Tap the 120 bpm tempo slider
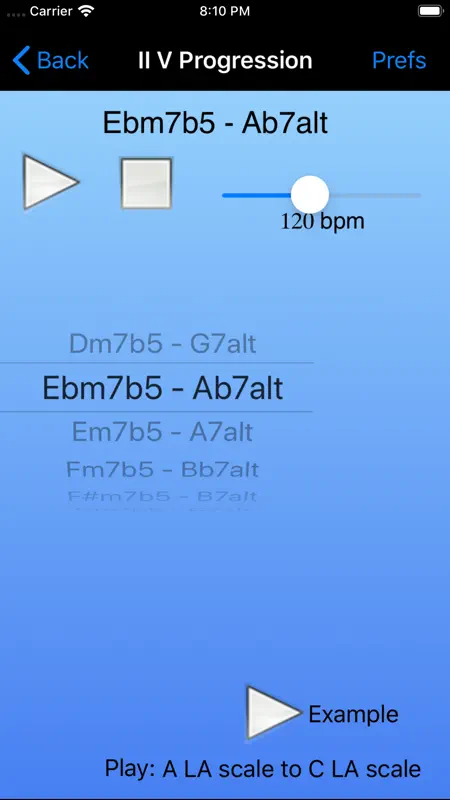Viewport: 450px width, 800px height. click(x=321, y=195)
